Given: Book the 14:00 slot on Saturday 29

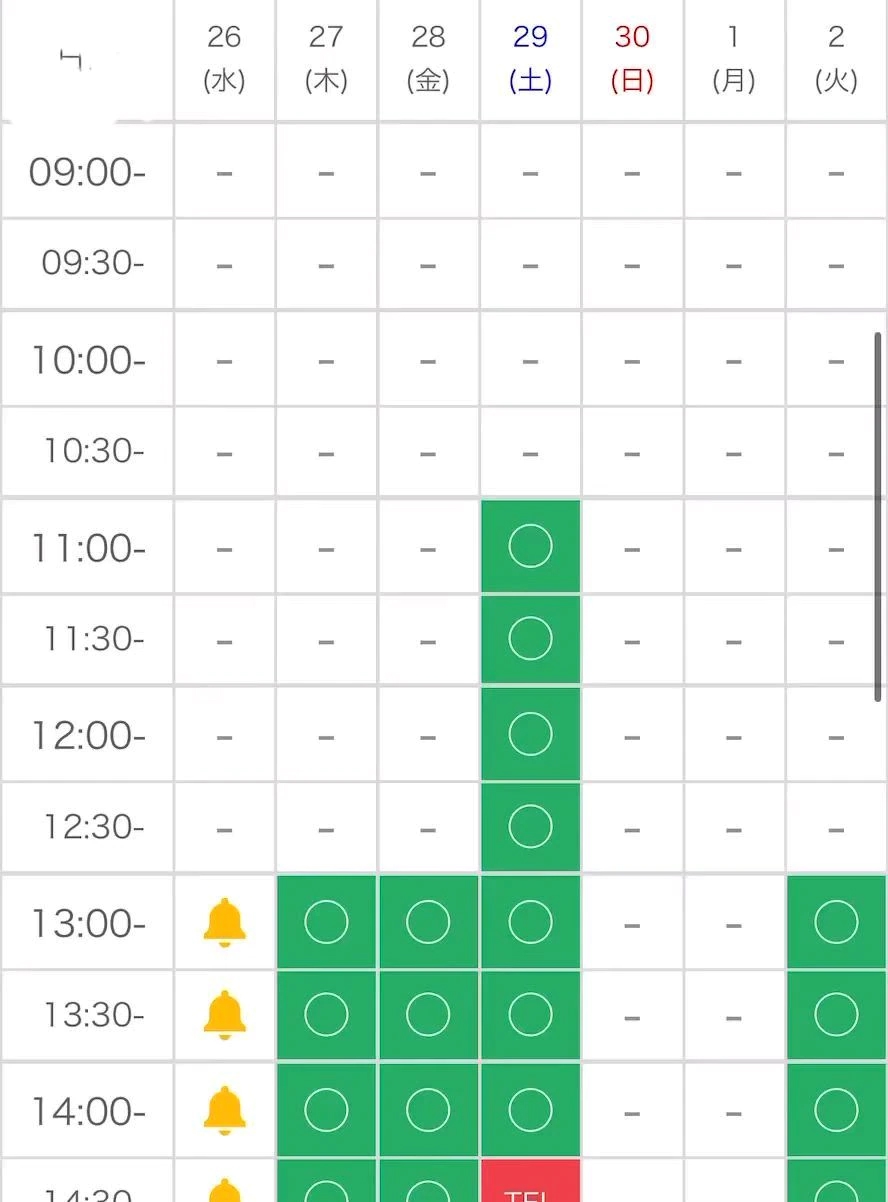Looking at the screenshot, I should [x=530, y=1110].
